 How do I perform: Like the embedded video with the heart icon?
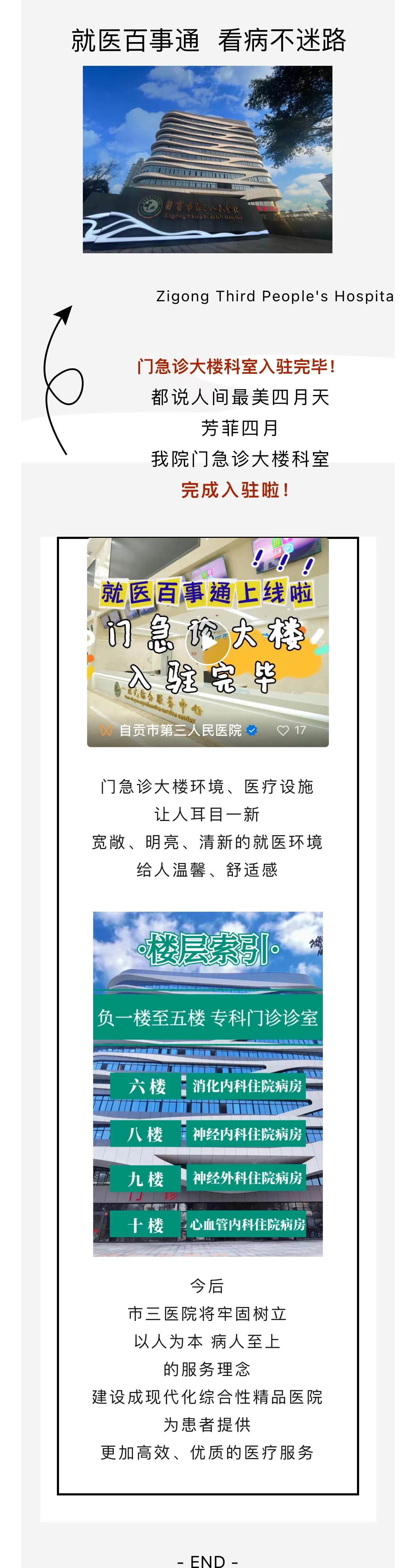click(x=283, y=730)
